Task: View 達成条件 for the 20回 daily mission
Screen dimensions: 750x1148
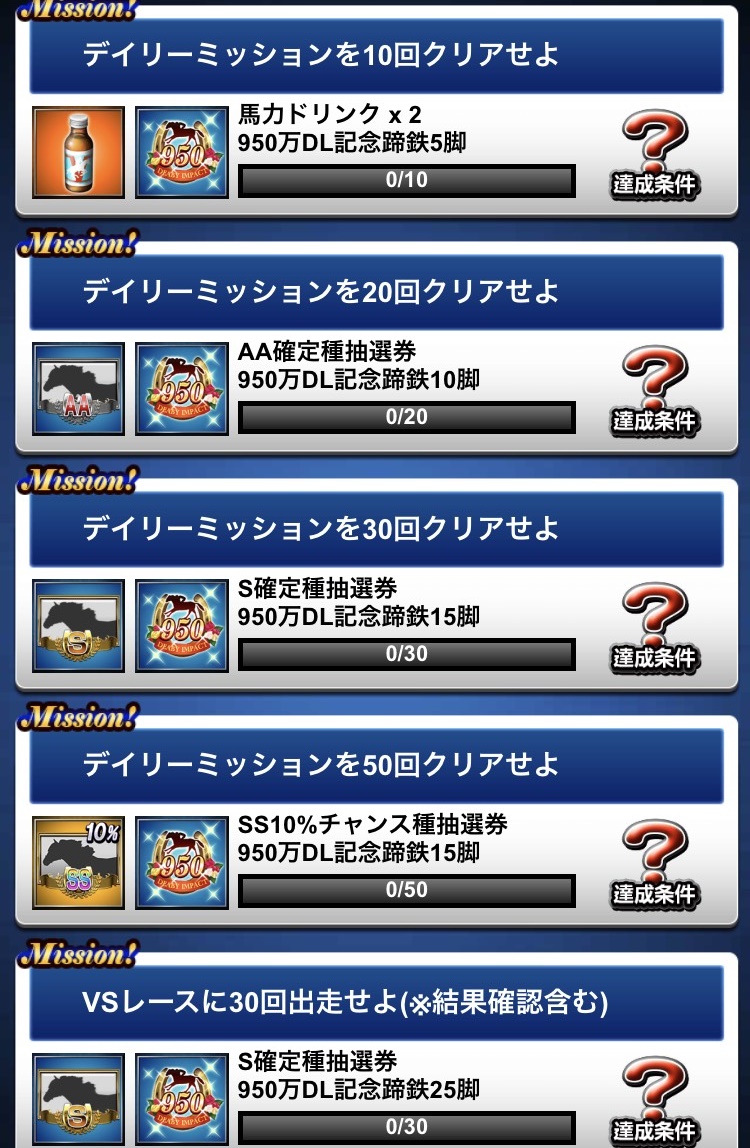Action: 655,391
